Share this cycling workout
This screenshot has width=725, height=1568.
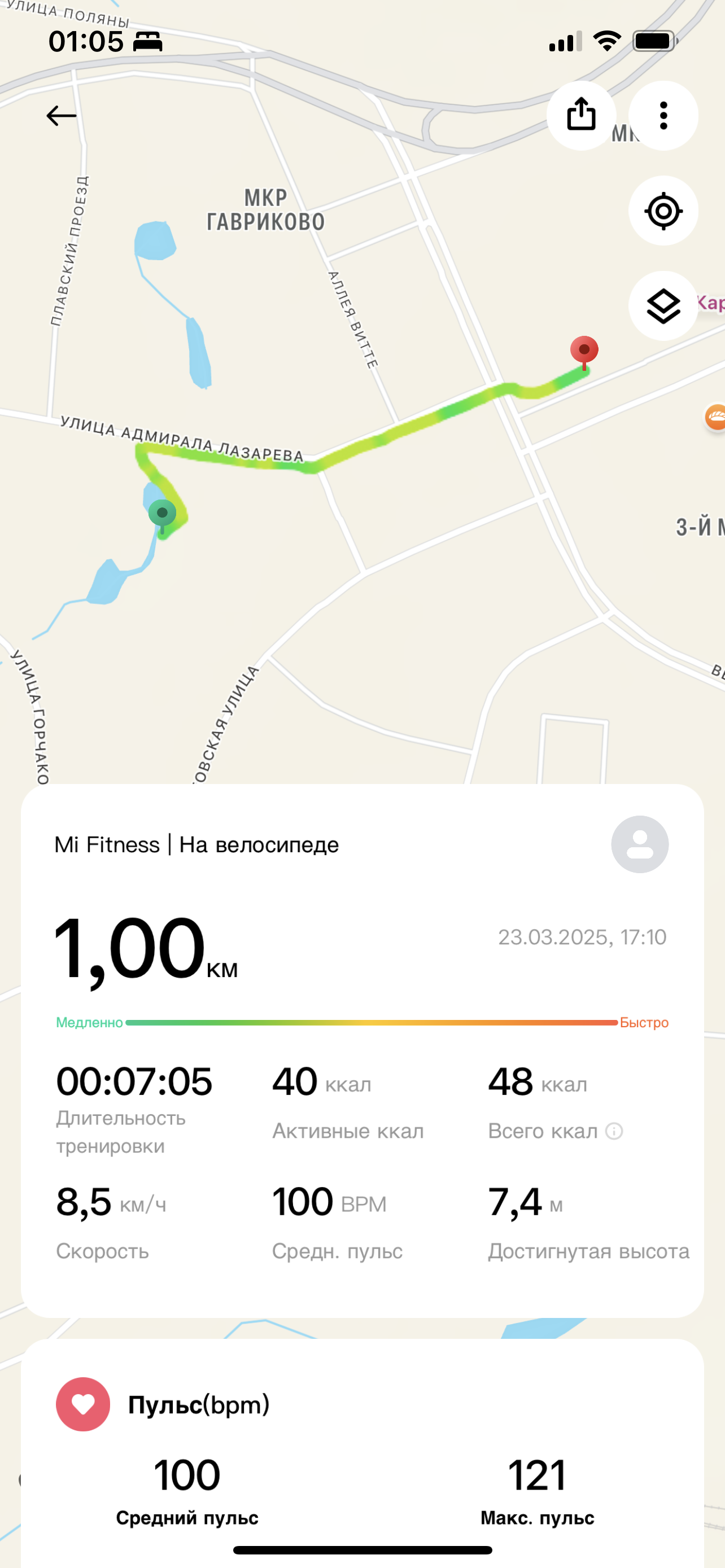pos(580,115)
